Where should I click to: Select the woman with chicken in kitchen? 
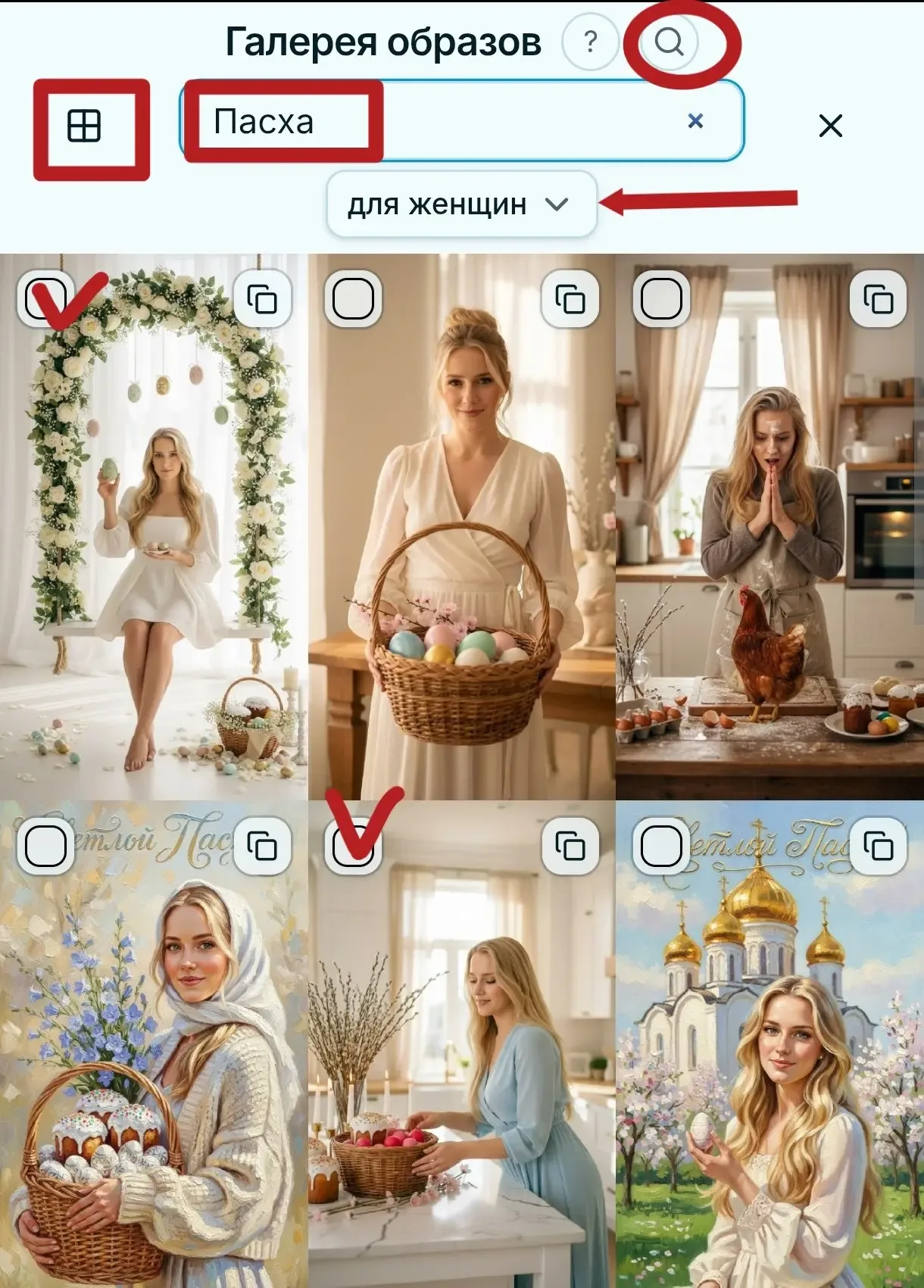click(x=661, y=299)
